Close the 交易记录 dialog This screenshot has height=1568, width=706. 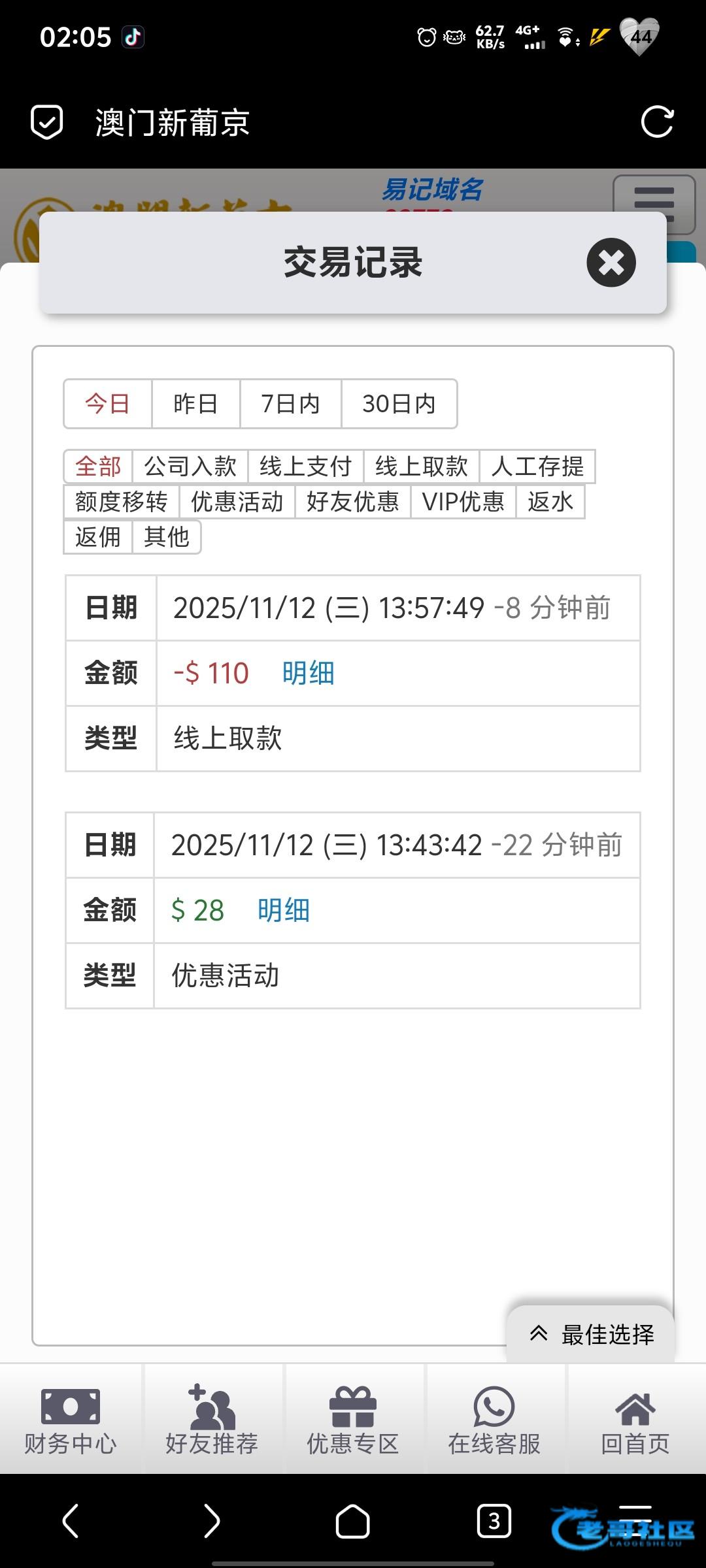(x=611, y=263)
